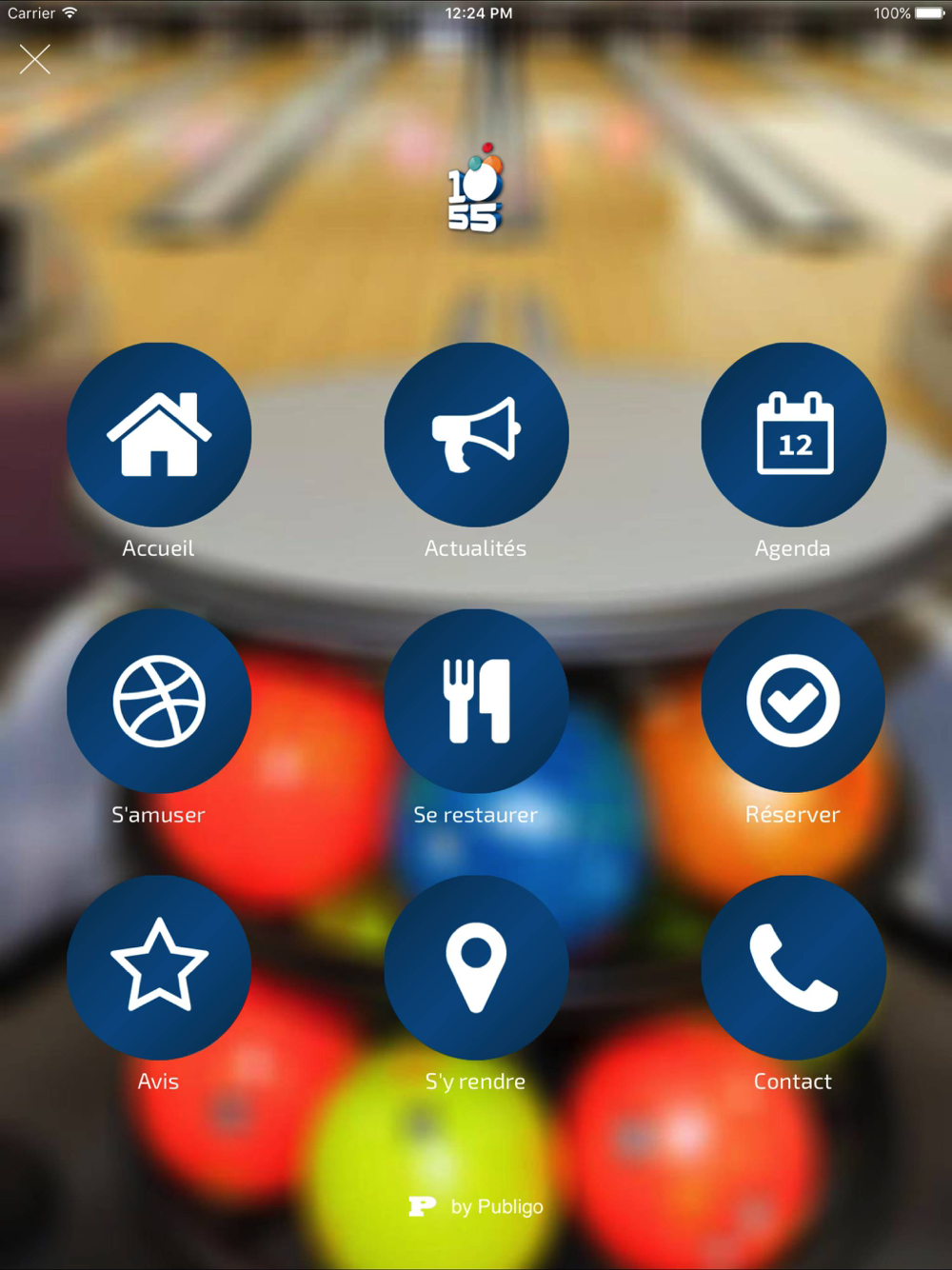The image size is (952, 1270).
Task: Open the Avis reviews section
Action: [159, 967]
